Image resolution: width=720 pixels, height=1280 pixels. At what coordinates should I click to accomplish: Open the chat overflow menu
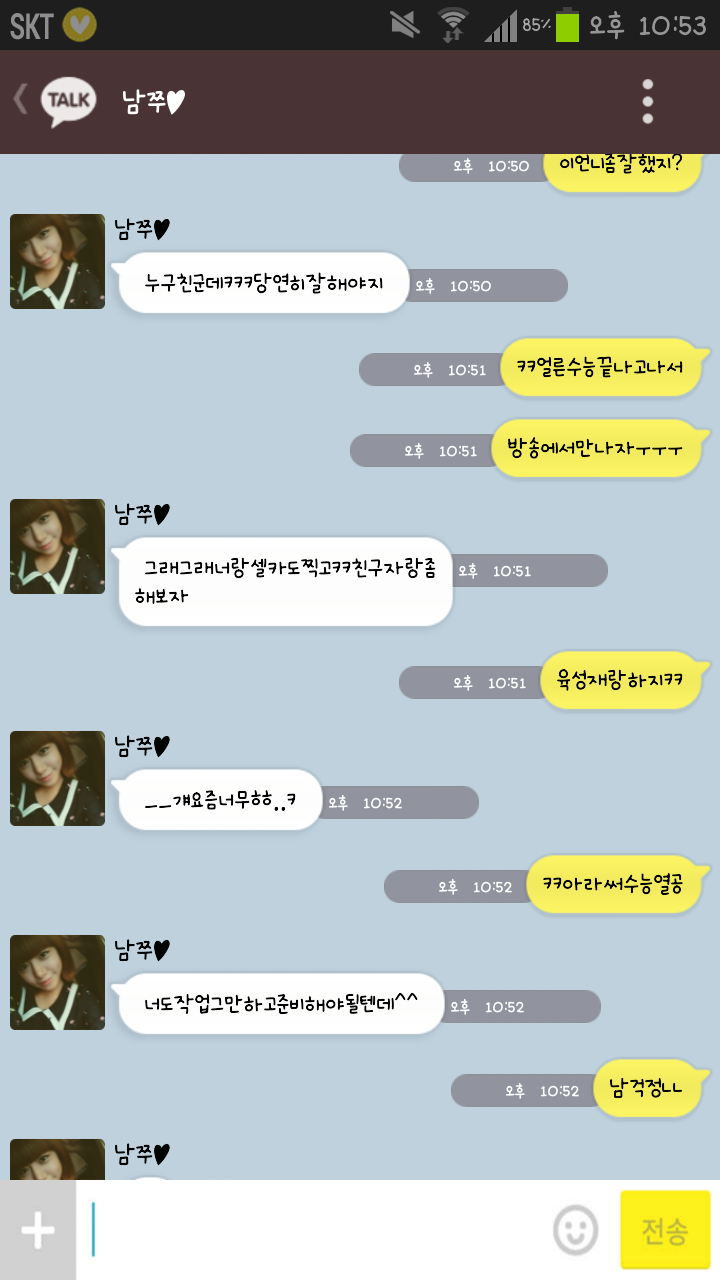coord(648,101)
